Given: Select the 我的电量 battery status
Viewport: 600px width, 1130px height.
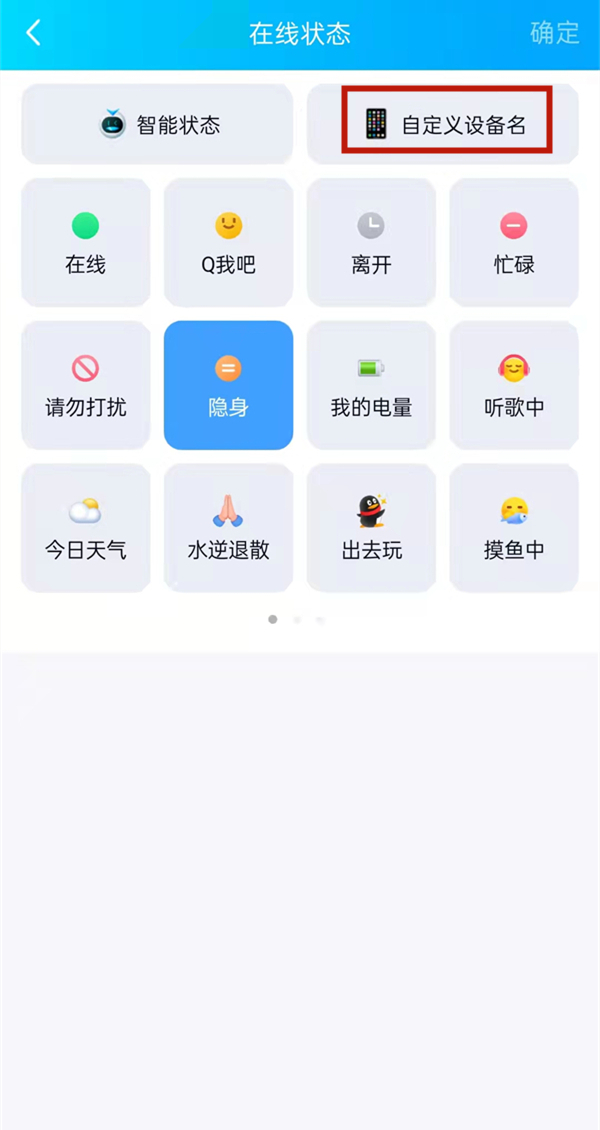Looking at the screenshot, I should click(371, 386).
